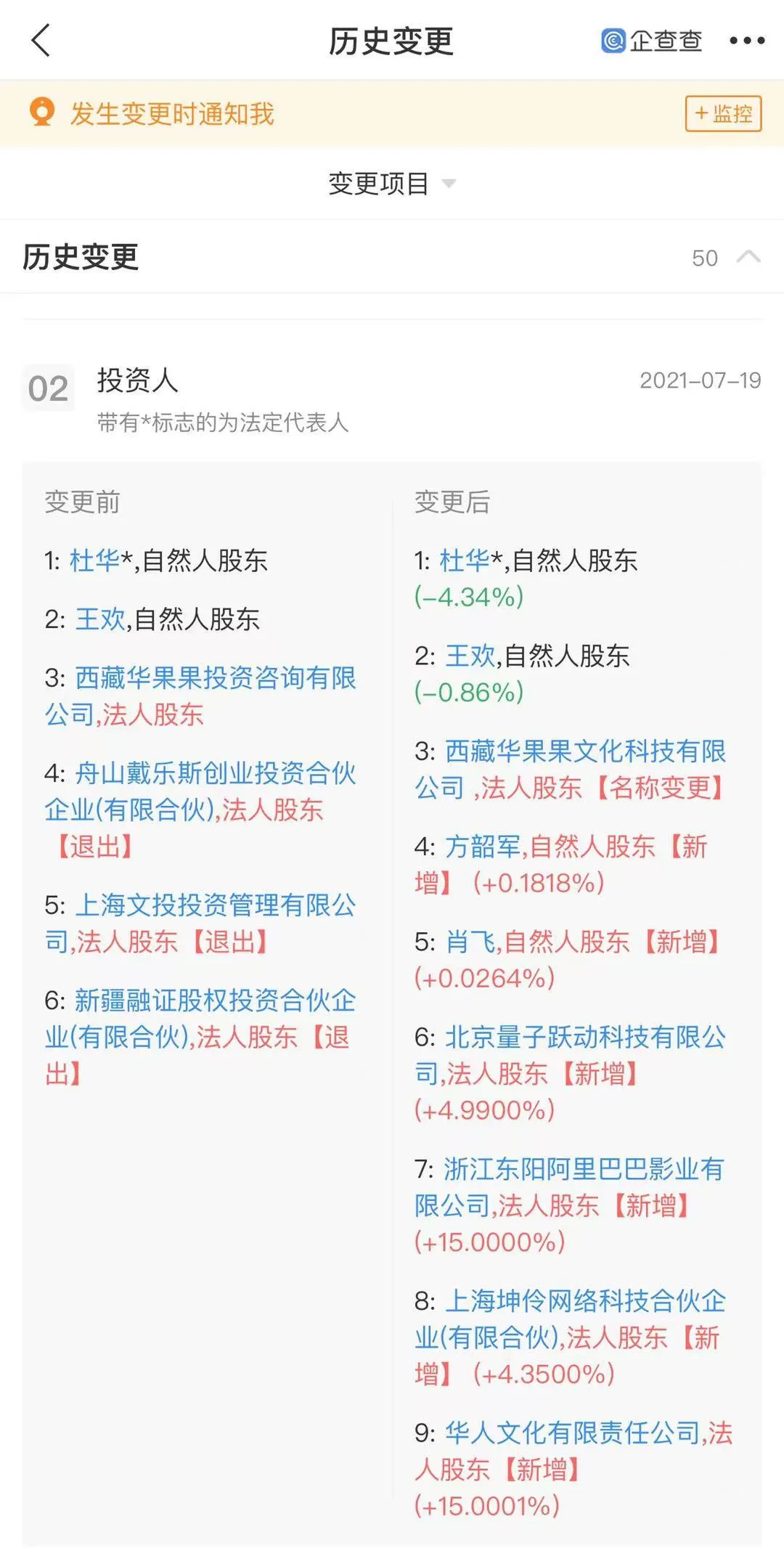The height and width of the screenshot is (1548, 784).
Task: Go back using the top-left arrow
Action: coord(41,40)
